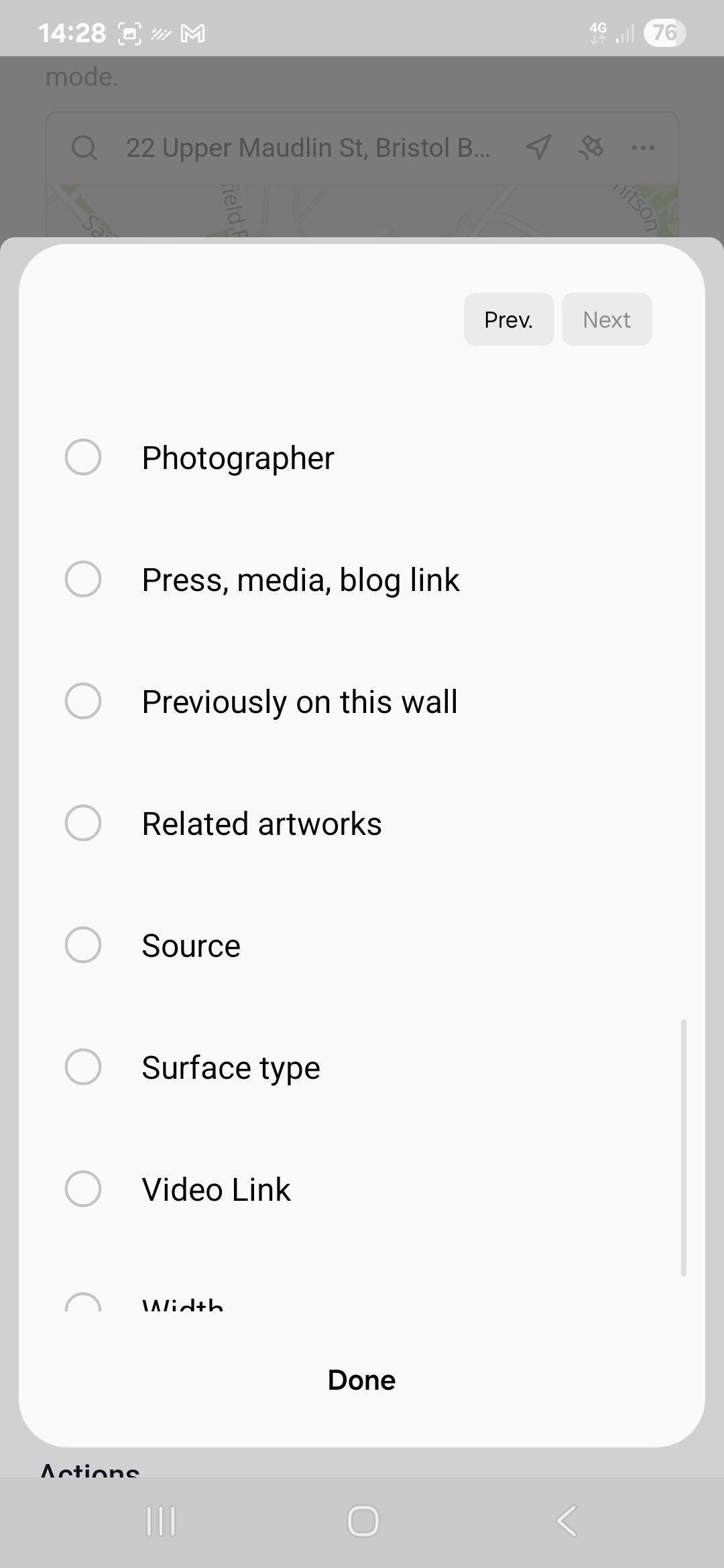Screen dimensions: 724x1568
Task: Go to the home screen
Action: [x=363, y=1520]
